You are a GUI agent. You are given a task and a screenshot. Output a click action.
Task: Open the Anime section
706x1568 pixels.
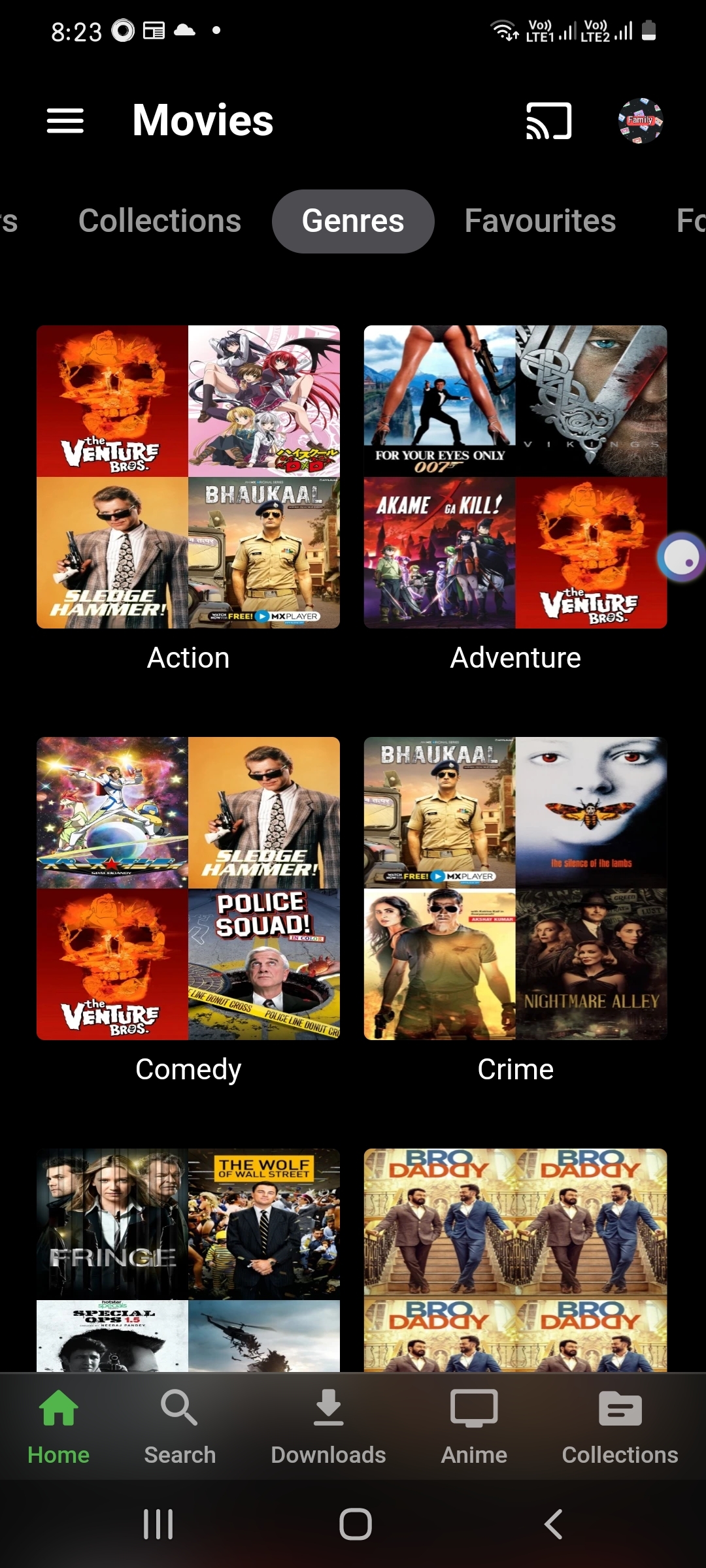click(474, 1428)
